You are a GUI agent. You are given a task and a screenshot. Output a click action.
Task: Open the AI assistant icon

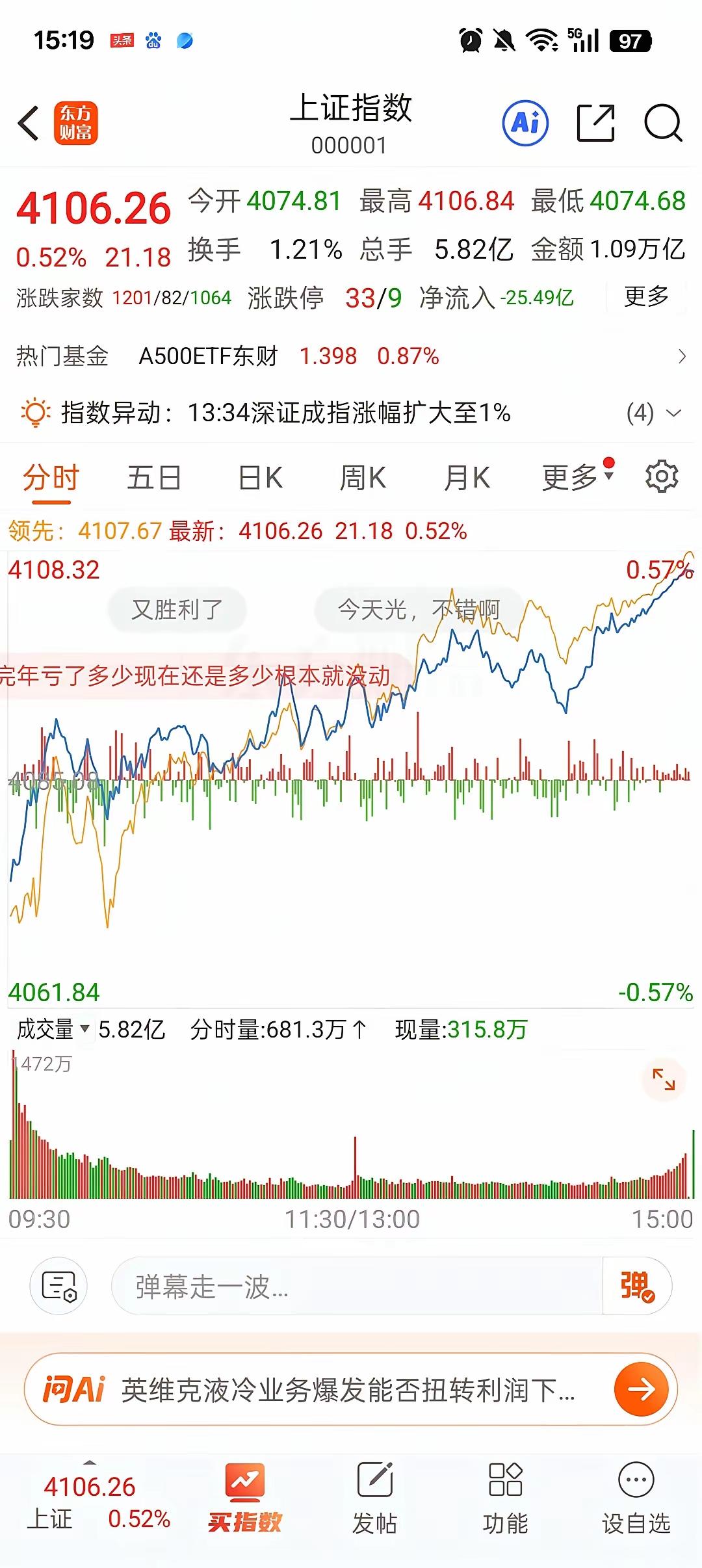[527, 122]
